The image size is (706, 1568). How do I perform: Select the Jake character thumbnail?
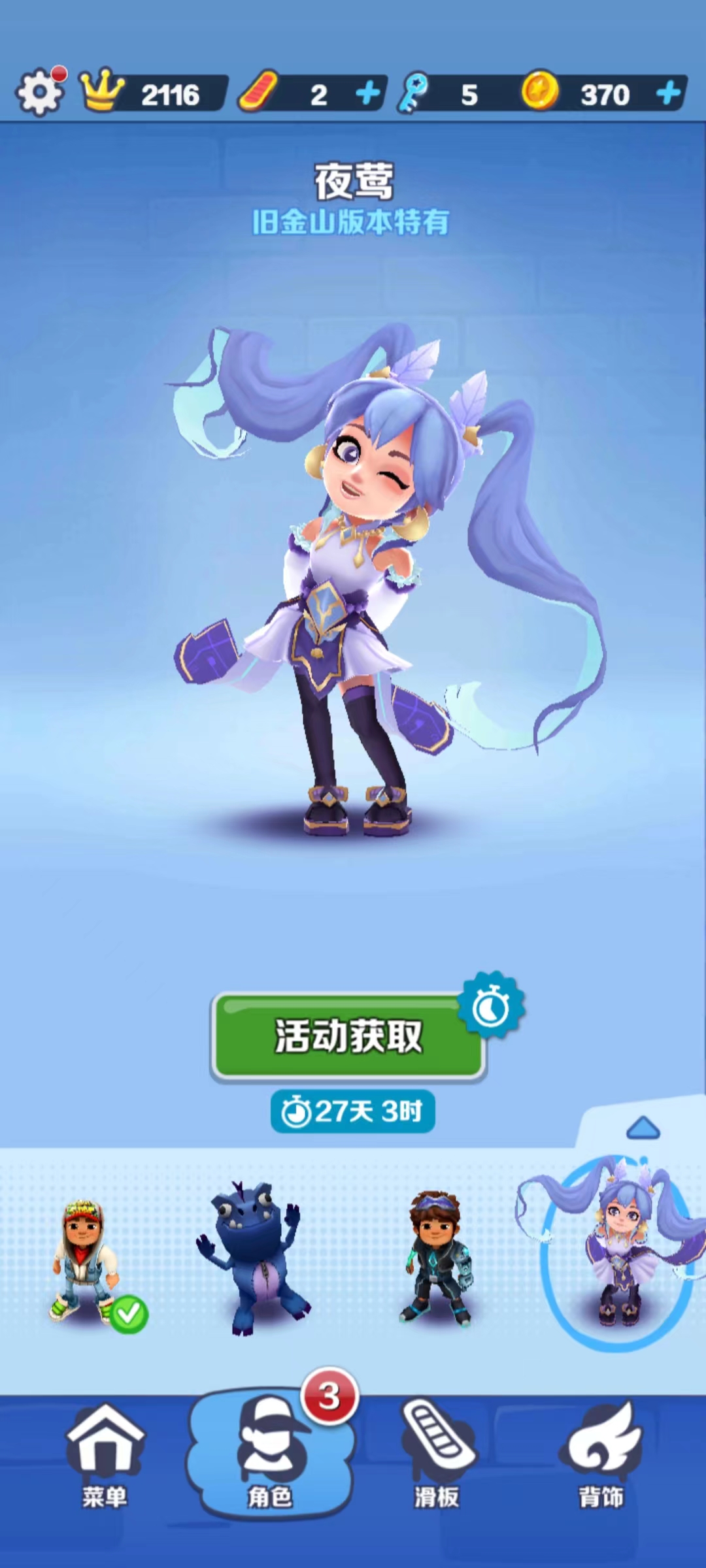pos(88,1260)
